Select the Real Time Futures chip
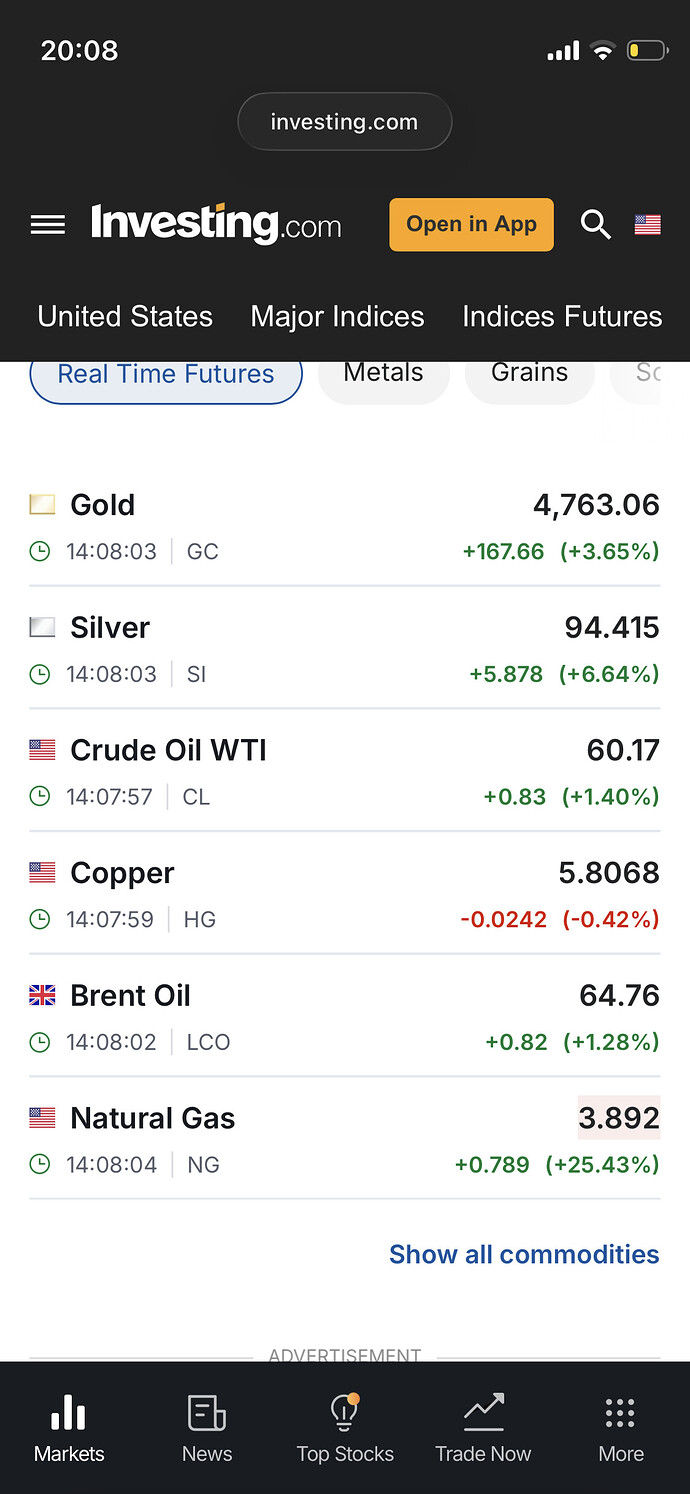 pyautogui.click(x=166, y=375)
